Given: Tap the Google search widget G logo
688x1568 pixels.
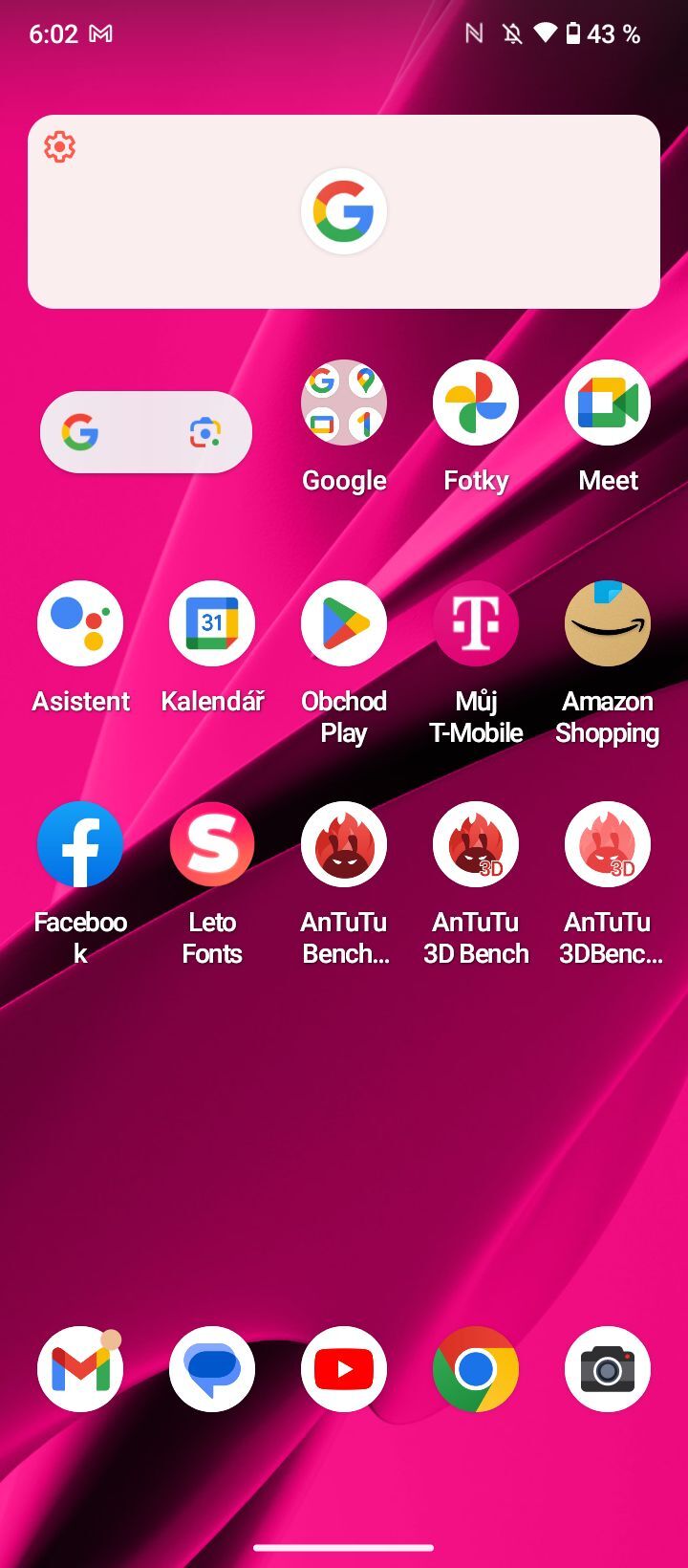Looking at the screenshot, I should tap(343, 210).
